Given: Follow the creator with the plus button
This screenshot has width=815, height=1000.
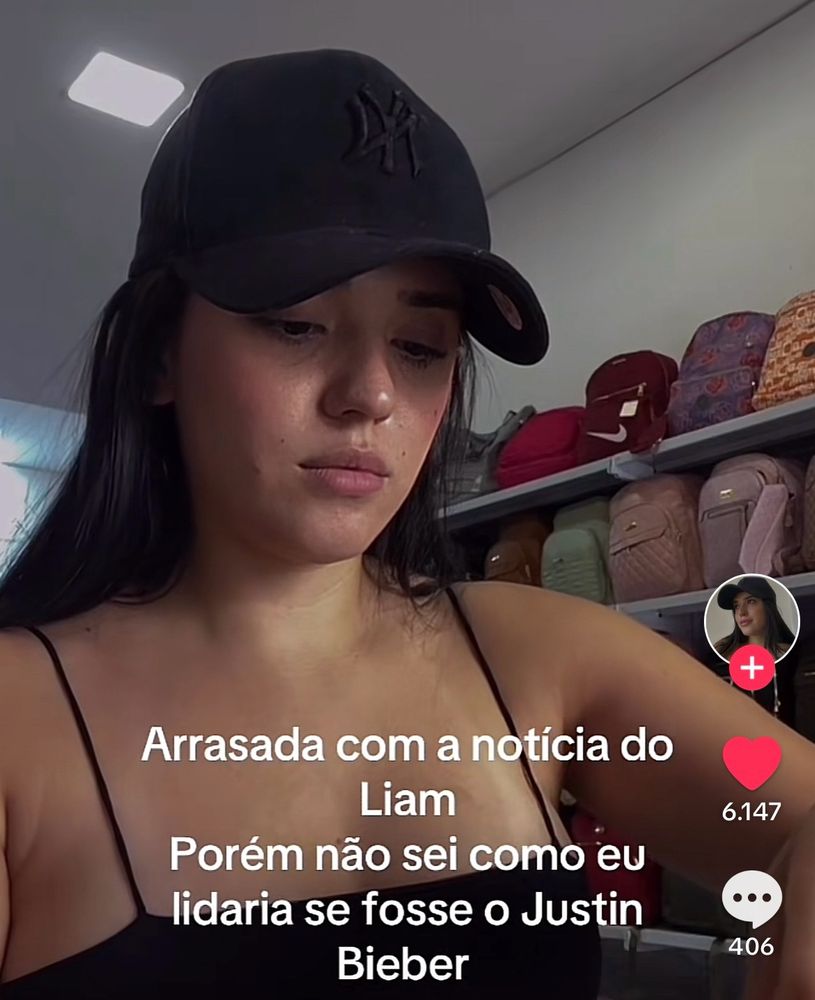Looking at the screenshot, I should coord(752,668).
